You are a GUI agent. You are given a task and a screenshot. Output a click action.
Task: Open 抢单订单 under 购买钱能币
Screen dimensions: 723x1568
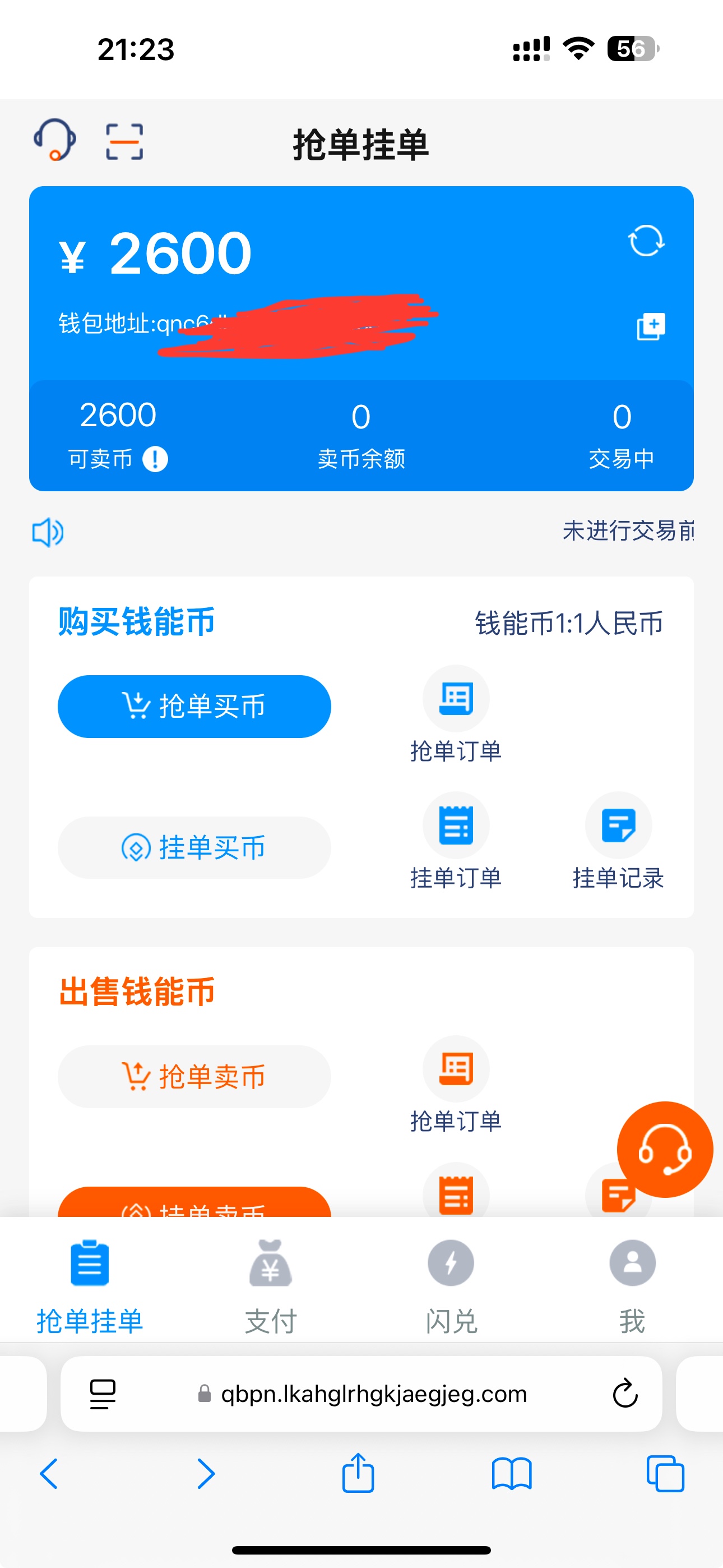[456, 713]
